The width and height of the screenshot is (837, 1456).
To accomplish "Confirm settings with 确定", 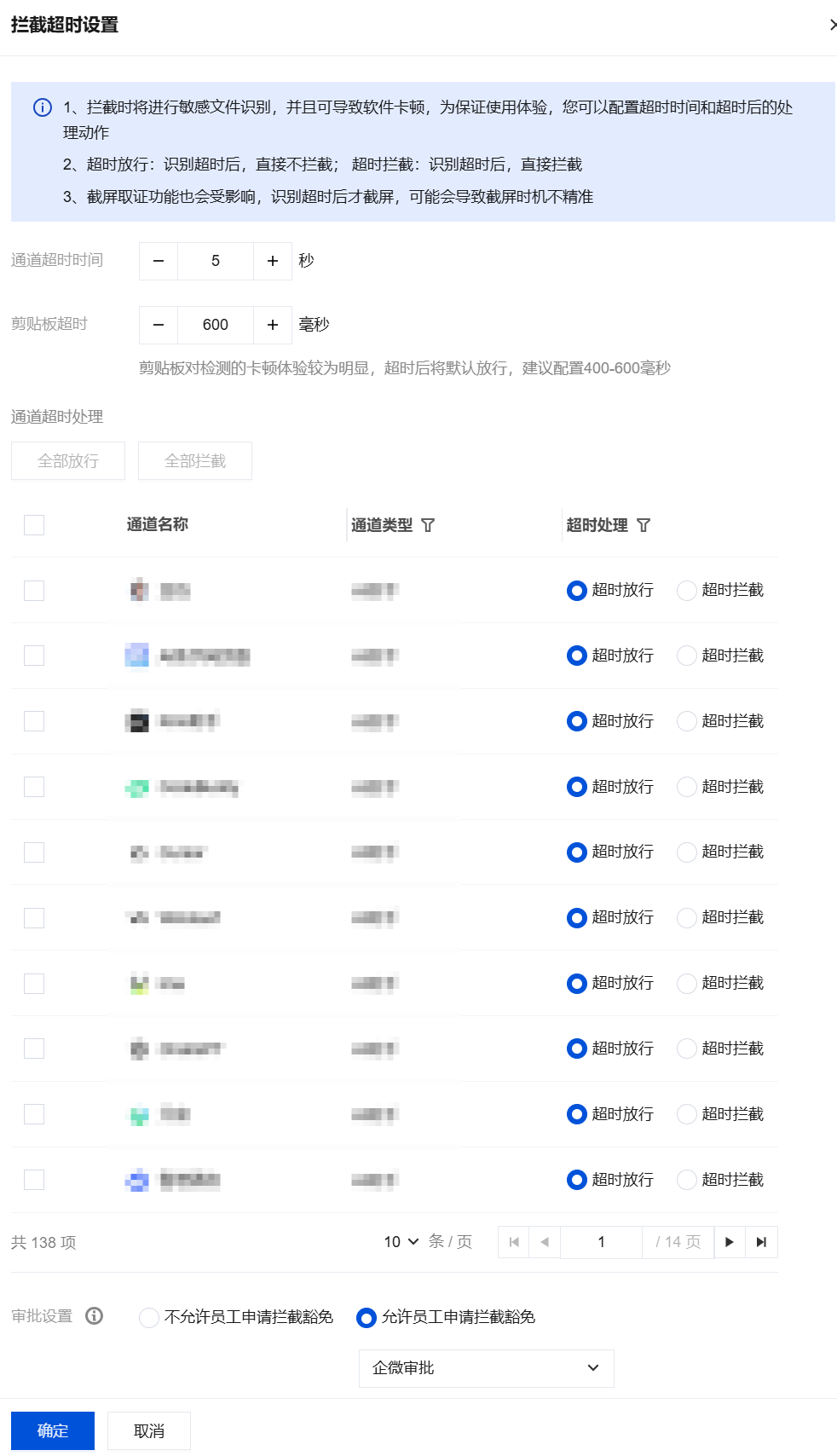I will pyautogui.click(x=53, y=1431).
